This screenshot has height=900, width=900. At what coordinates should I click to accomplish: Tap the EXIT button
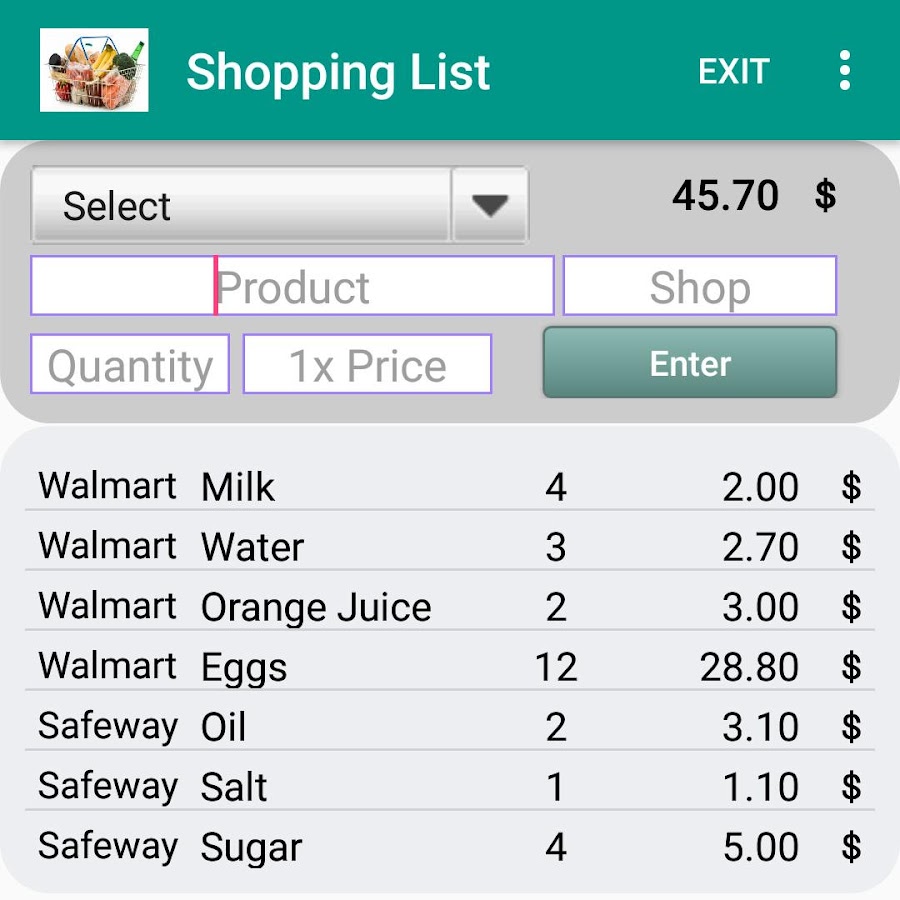733,72
